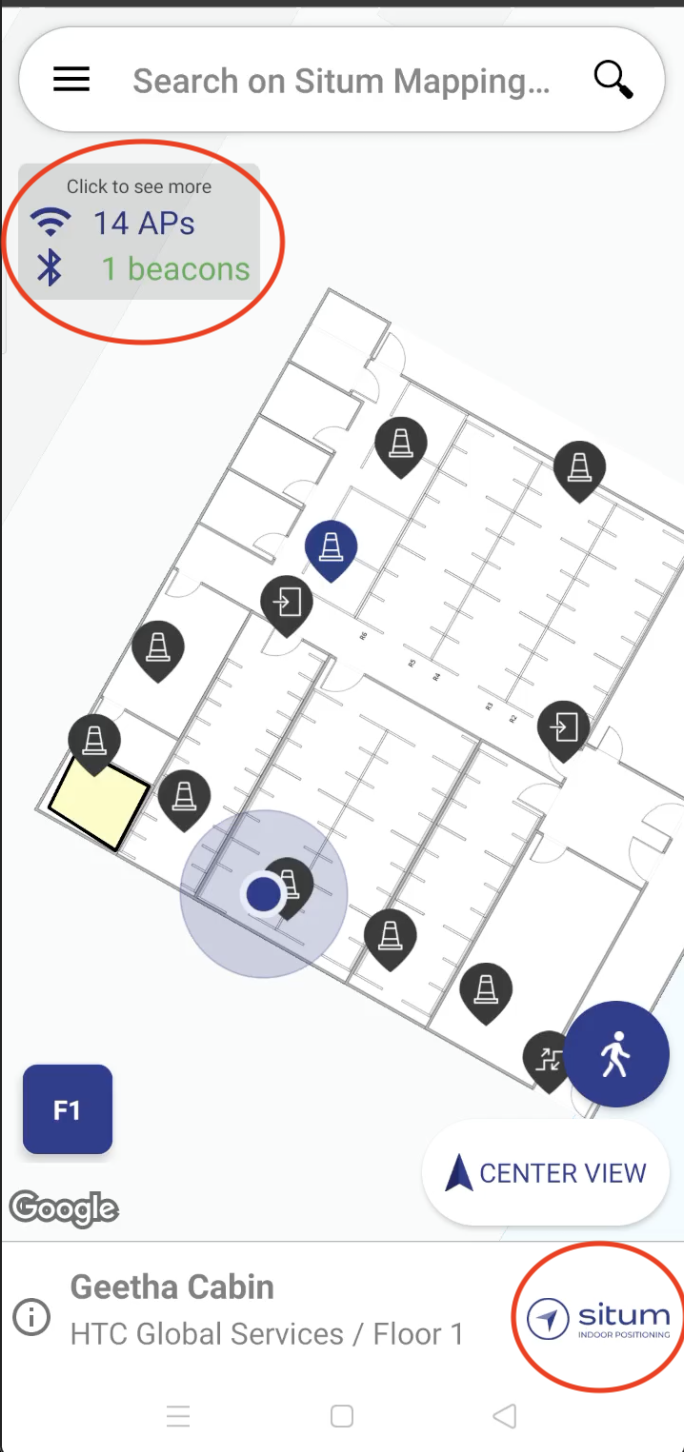Tap CENTER VIEW
Image resolution: width=684 pixels, height=1452 pixels.
546,1173
